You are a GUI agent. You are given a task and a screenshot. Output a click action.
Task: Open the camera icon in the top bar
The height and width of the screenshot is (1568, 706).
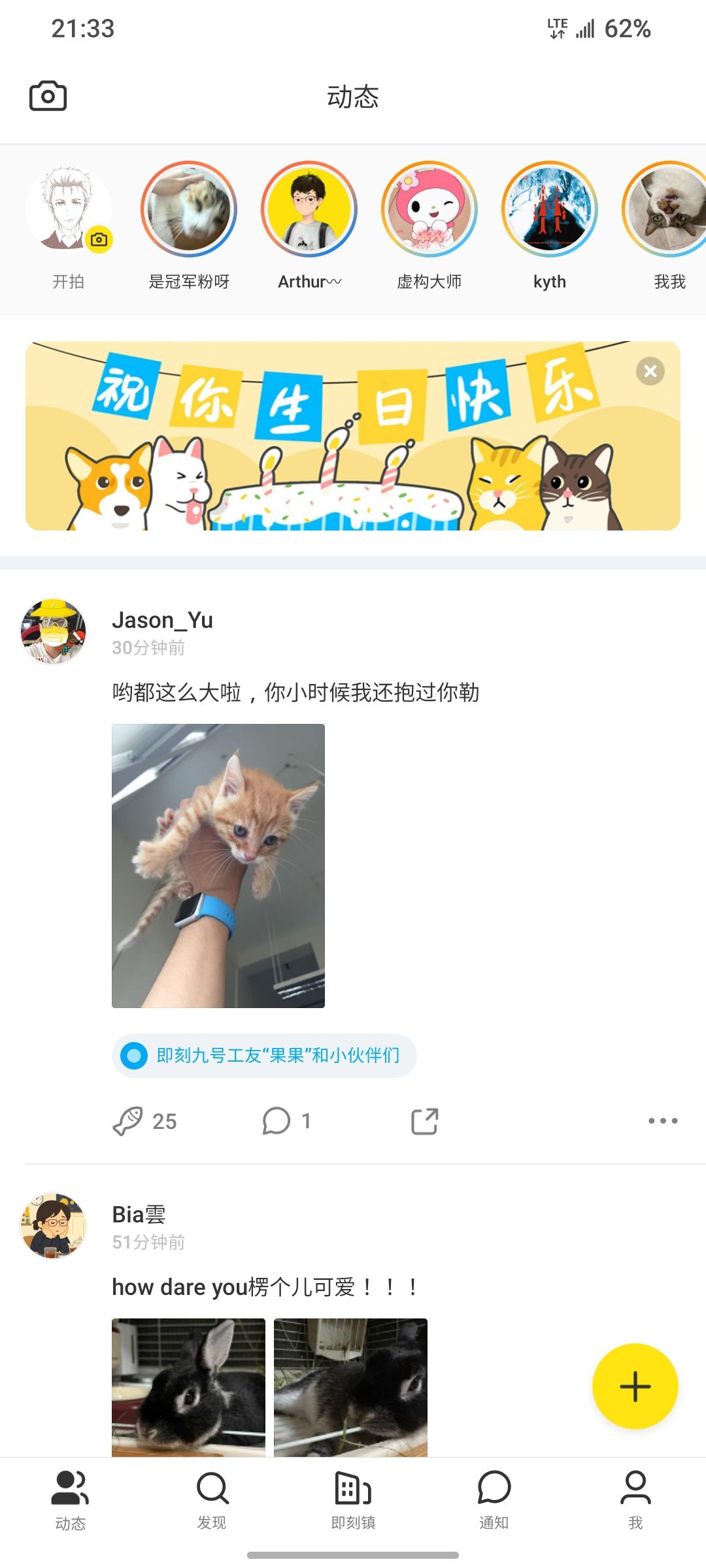pyautogui.click(x=48, y=96)
